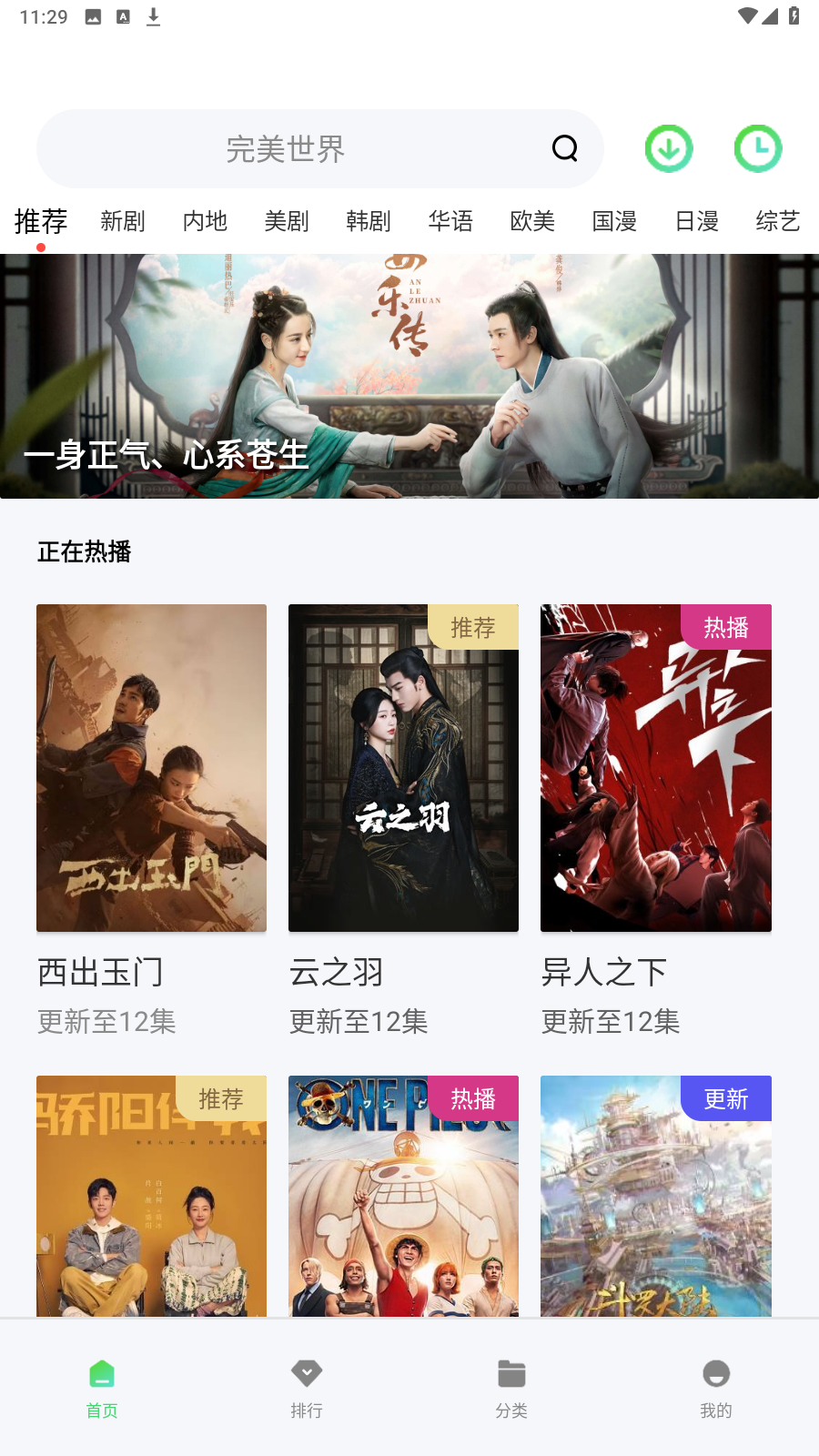Select the 美剧 tab
Viewport: 819px width, 1456px height.
click(x=287, y=221)
